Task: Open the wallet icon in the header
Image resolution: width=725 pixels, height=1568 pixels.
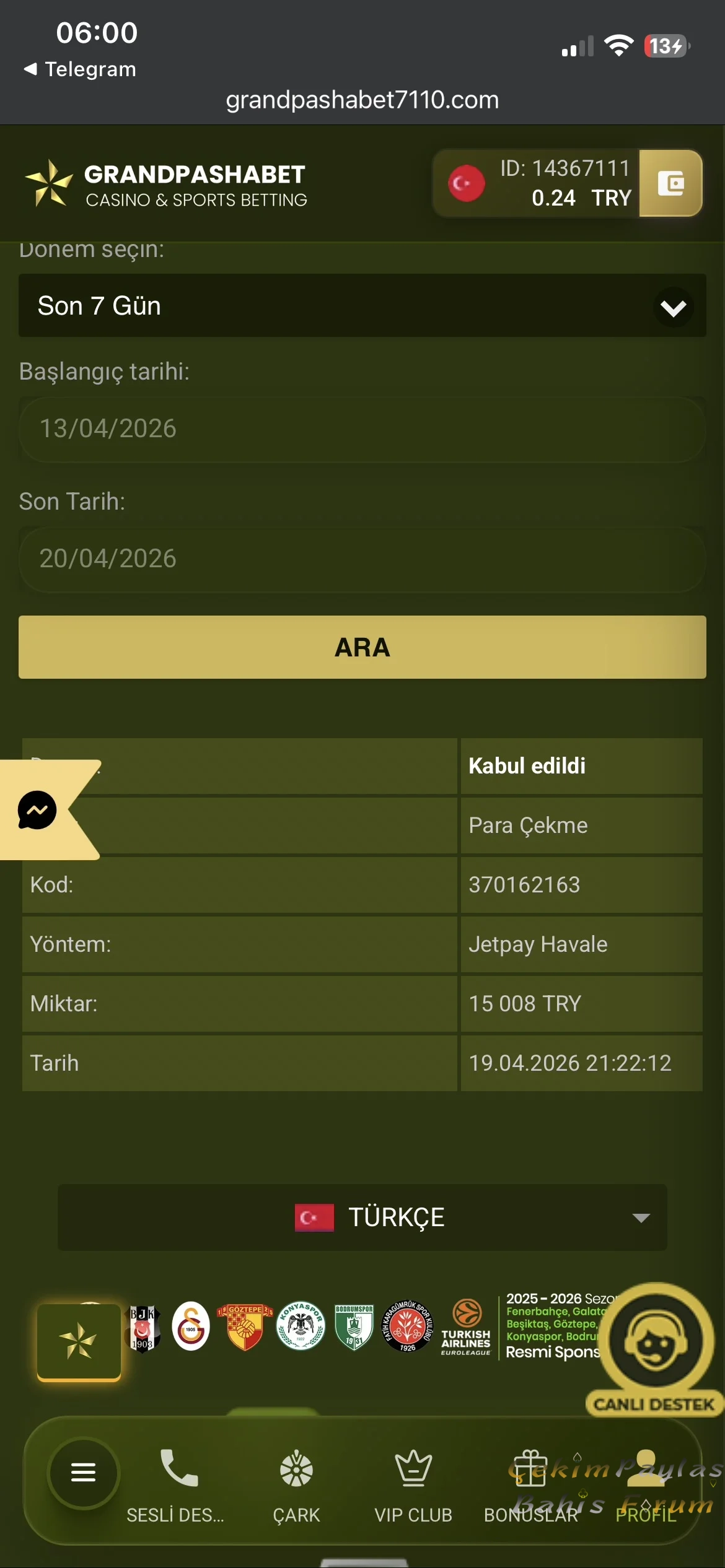Action: (x=671, y=183)
